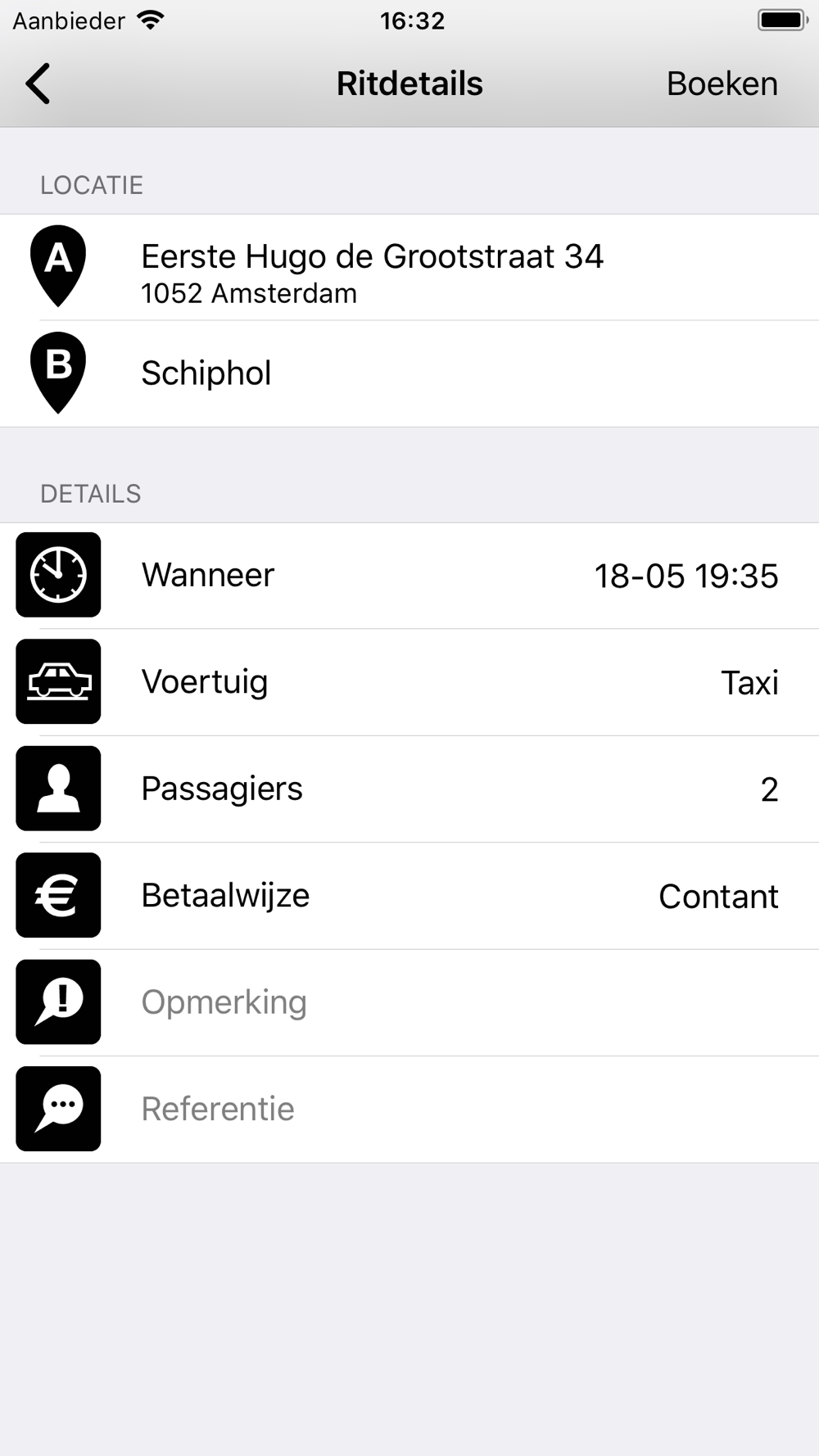819x1456 pixels.
Task: Change the number of Passagiers
Action: pyautogui.click(x=409, y=789)
